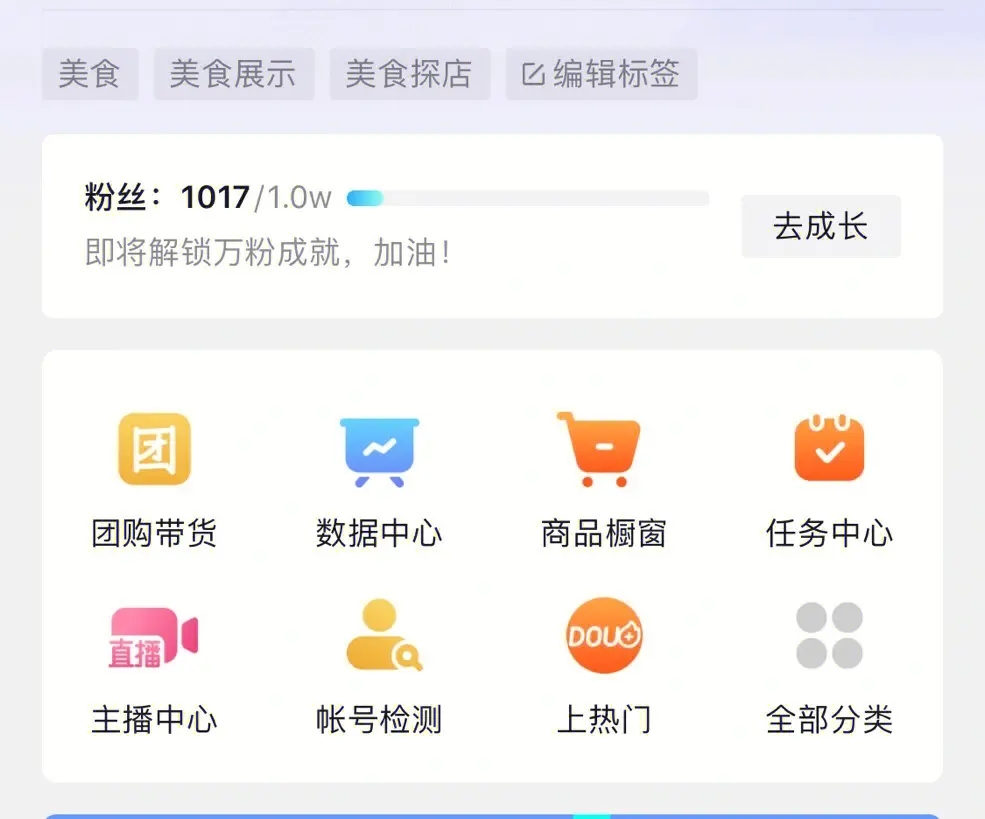Select the 美食展示 tag chip

pos(233,74)
